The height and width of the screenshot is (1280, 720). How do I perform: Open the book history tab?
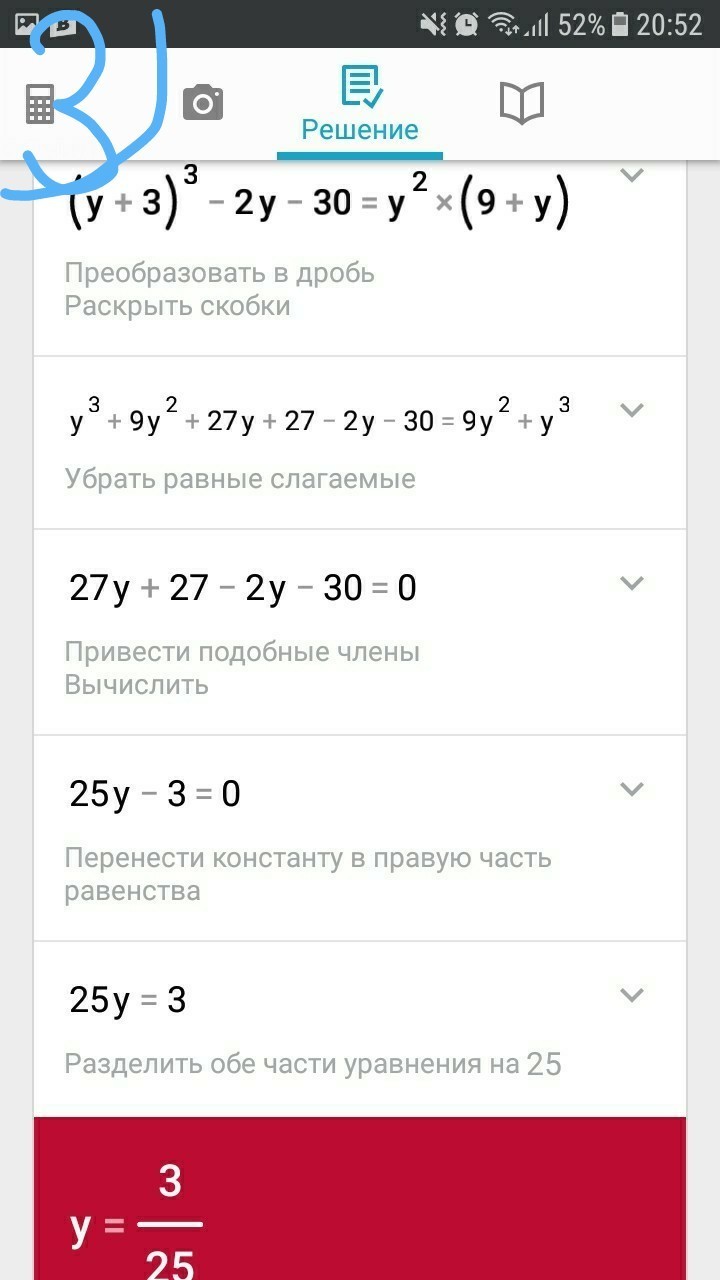[x=521, y=103]
